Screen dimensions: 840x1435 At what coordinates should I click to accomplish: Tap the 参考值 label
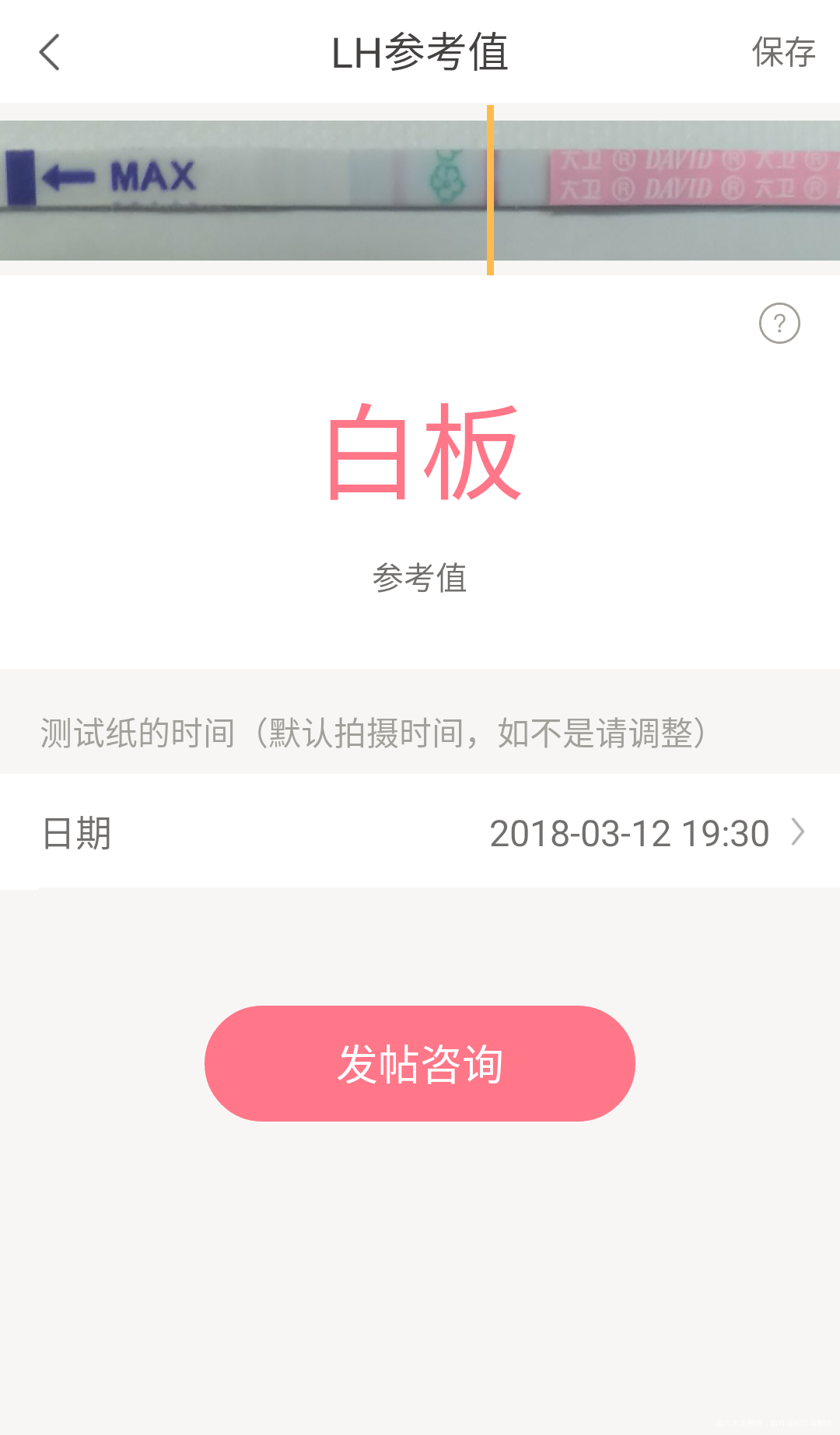420,578
